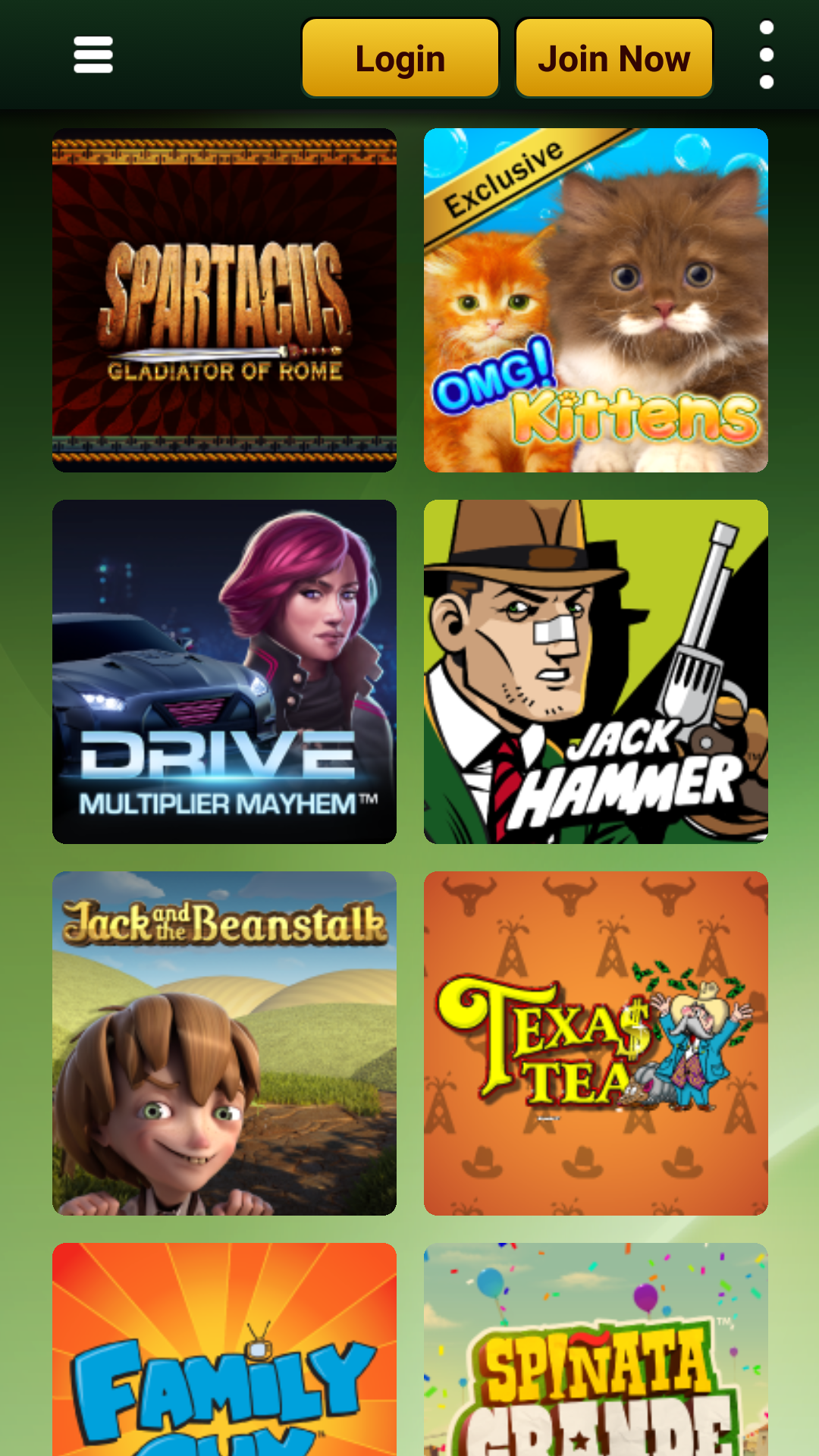This screenshot has height=1456, width=819.
Task: Open the Jack Hammer game
Action: [596, 672]
